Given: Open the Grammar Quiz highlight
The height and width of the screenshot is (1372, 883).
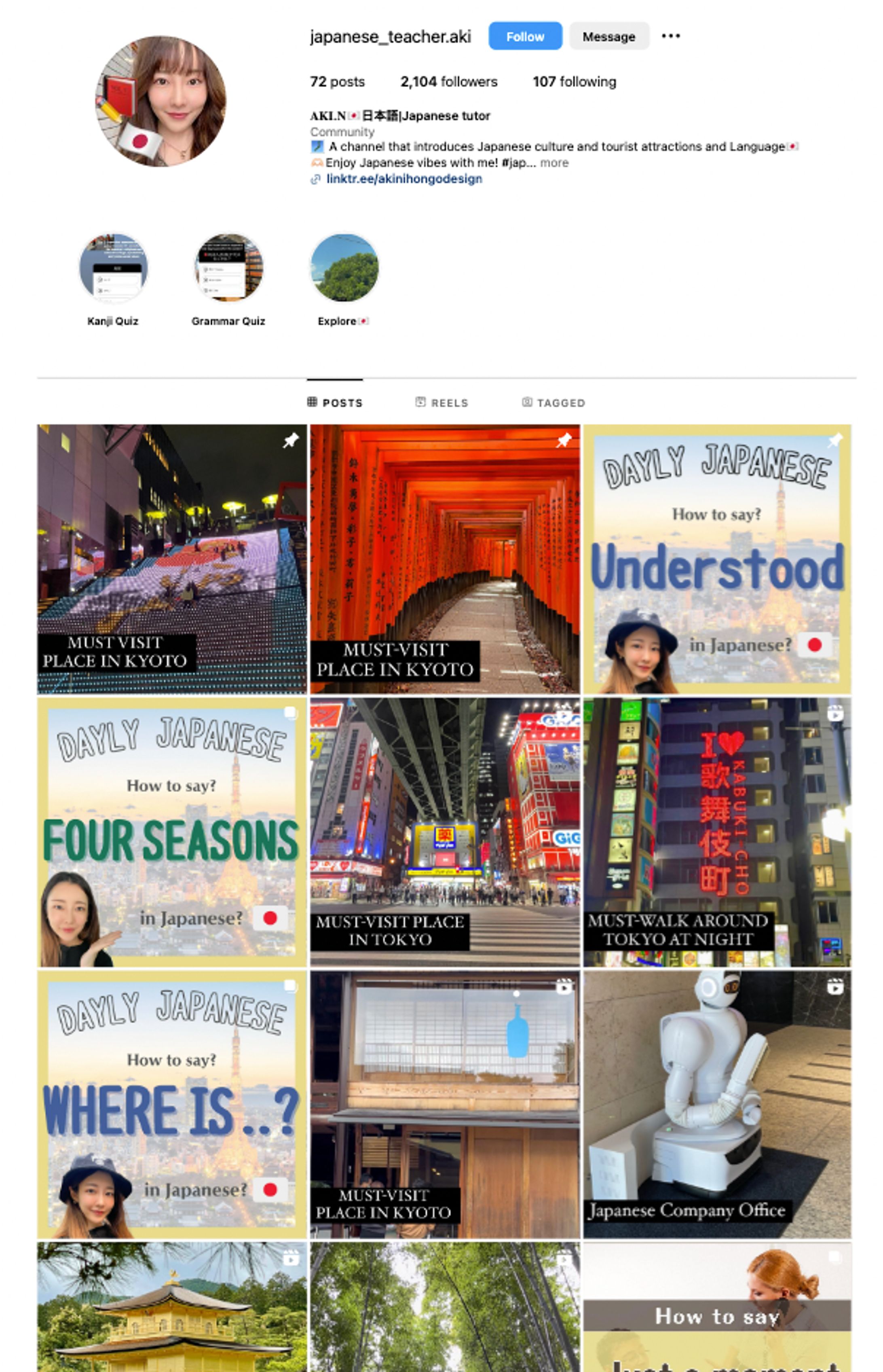Looking at the screenshot, I should point(229,268).
